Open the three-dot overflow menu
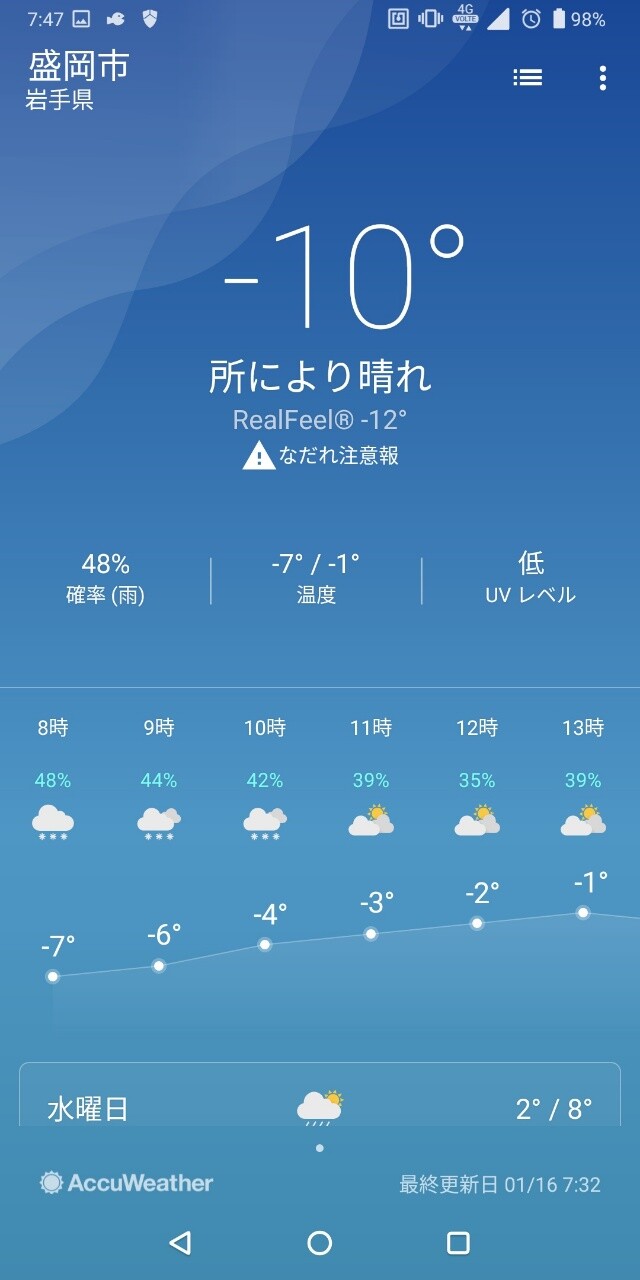This screenshot has width=640, height=1280. [x=602, y=78]
